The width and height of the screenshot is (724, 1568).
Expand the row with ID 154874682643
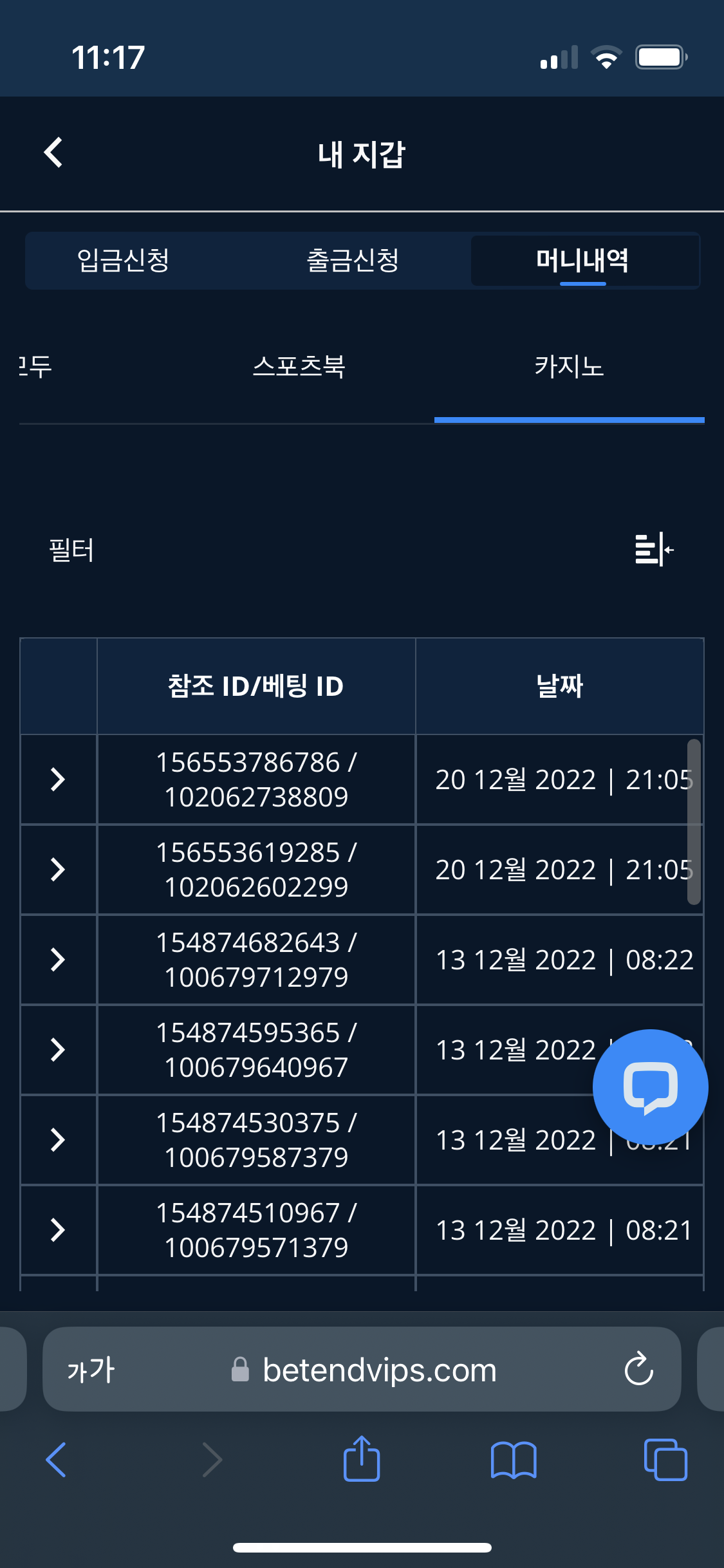point(58,960)
